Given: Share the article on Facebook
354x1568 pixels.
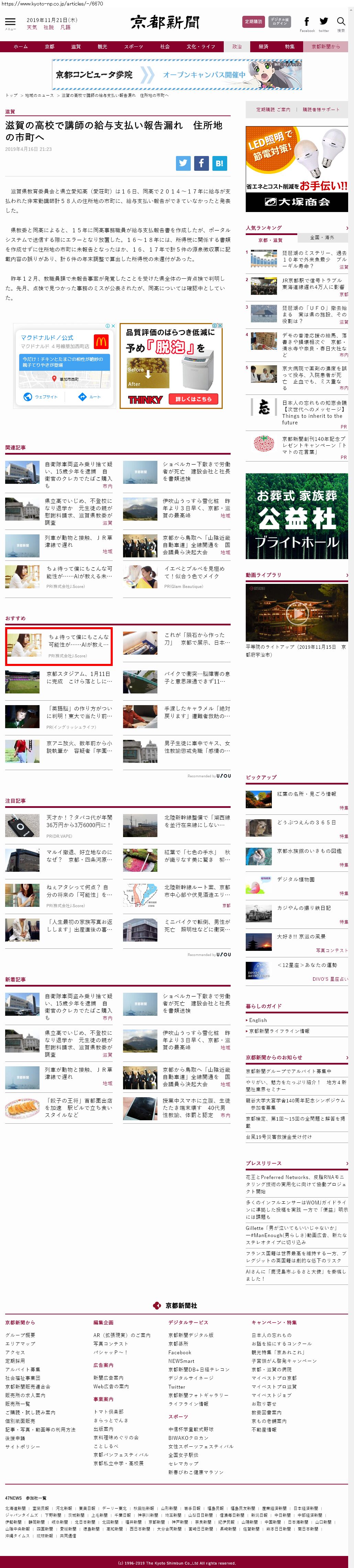Looking at the screenshot, I should tap(201, 163).
